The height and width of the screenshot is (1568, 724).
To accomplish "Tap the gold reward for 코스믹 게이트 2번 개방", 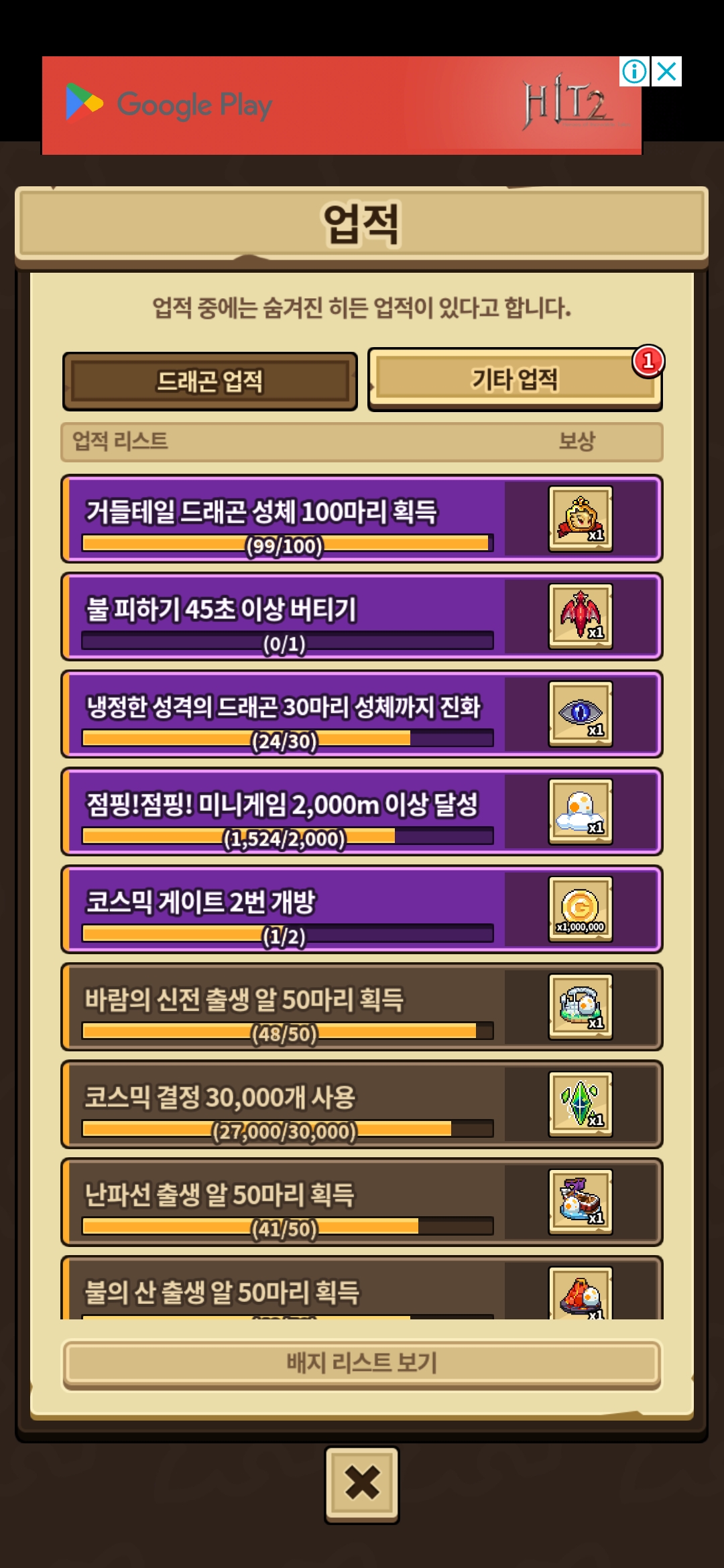I will [x=581, y=909].
